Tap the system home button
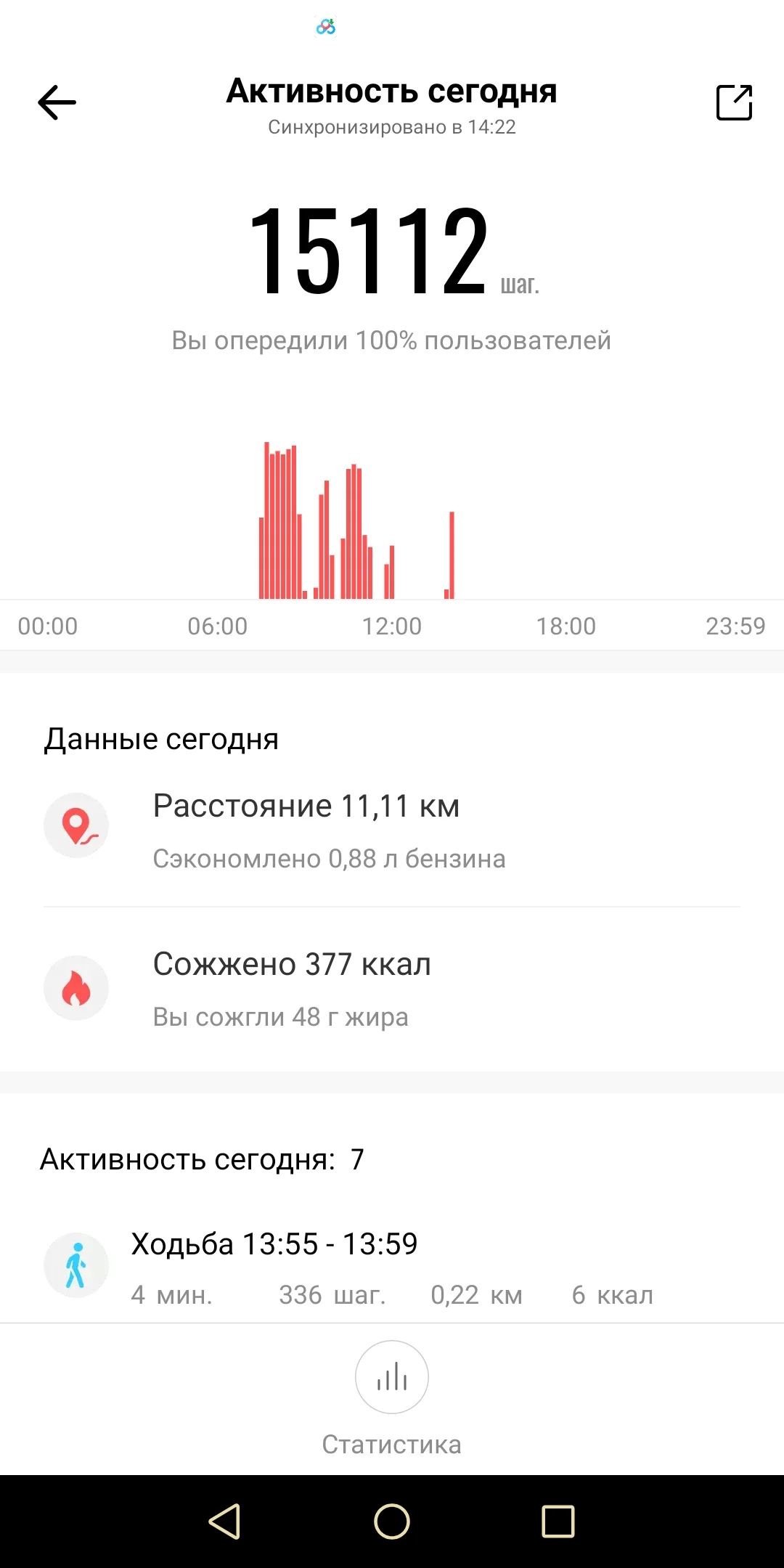This screenshot has height=1568, width=784. (392, 1522)
